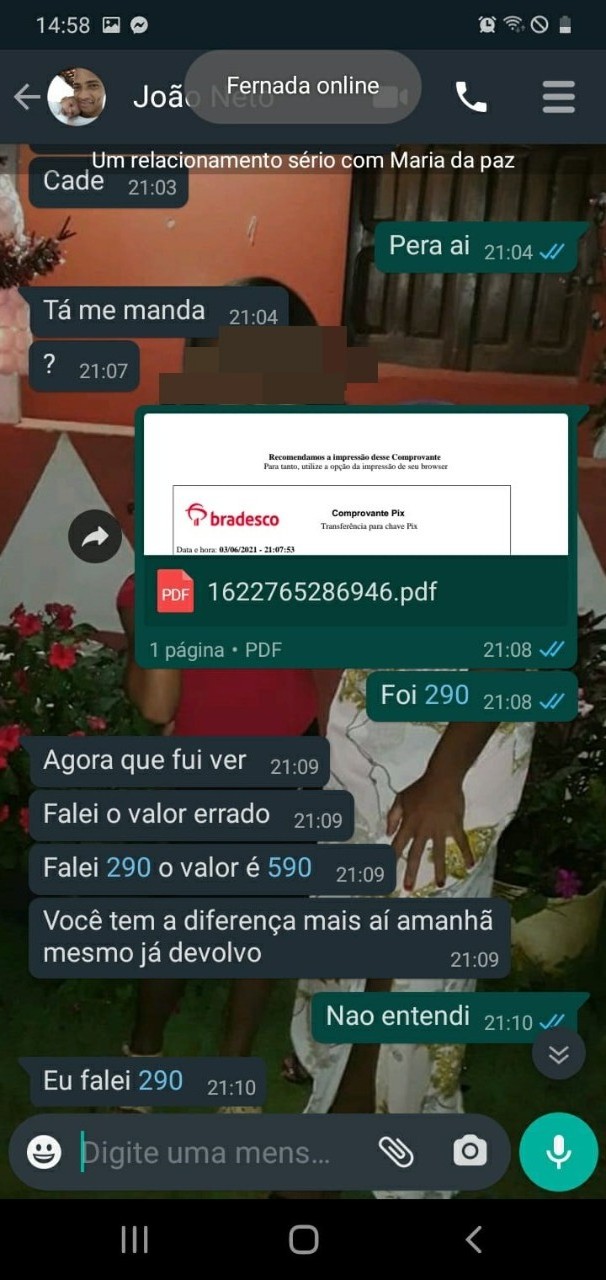Jump to latest messages arrow
This screenshot has width=606, height=1280.
pyautogui.click(x=558, y=1053)
